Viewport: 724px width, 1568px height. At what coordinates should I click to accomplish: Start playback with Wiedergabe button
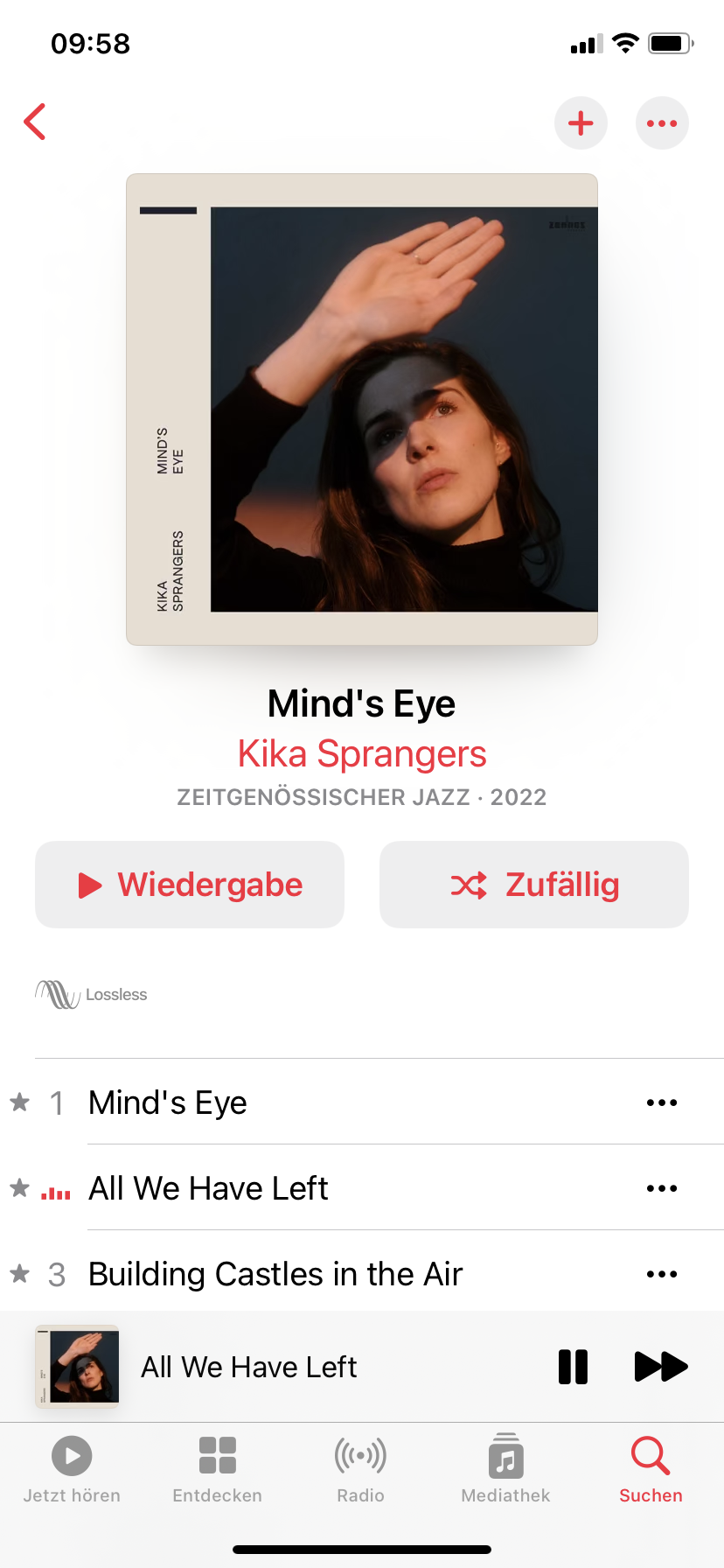pyautogui.click(x=190, y=885)
